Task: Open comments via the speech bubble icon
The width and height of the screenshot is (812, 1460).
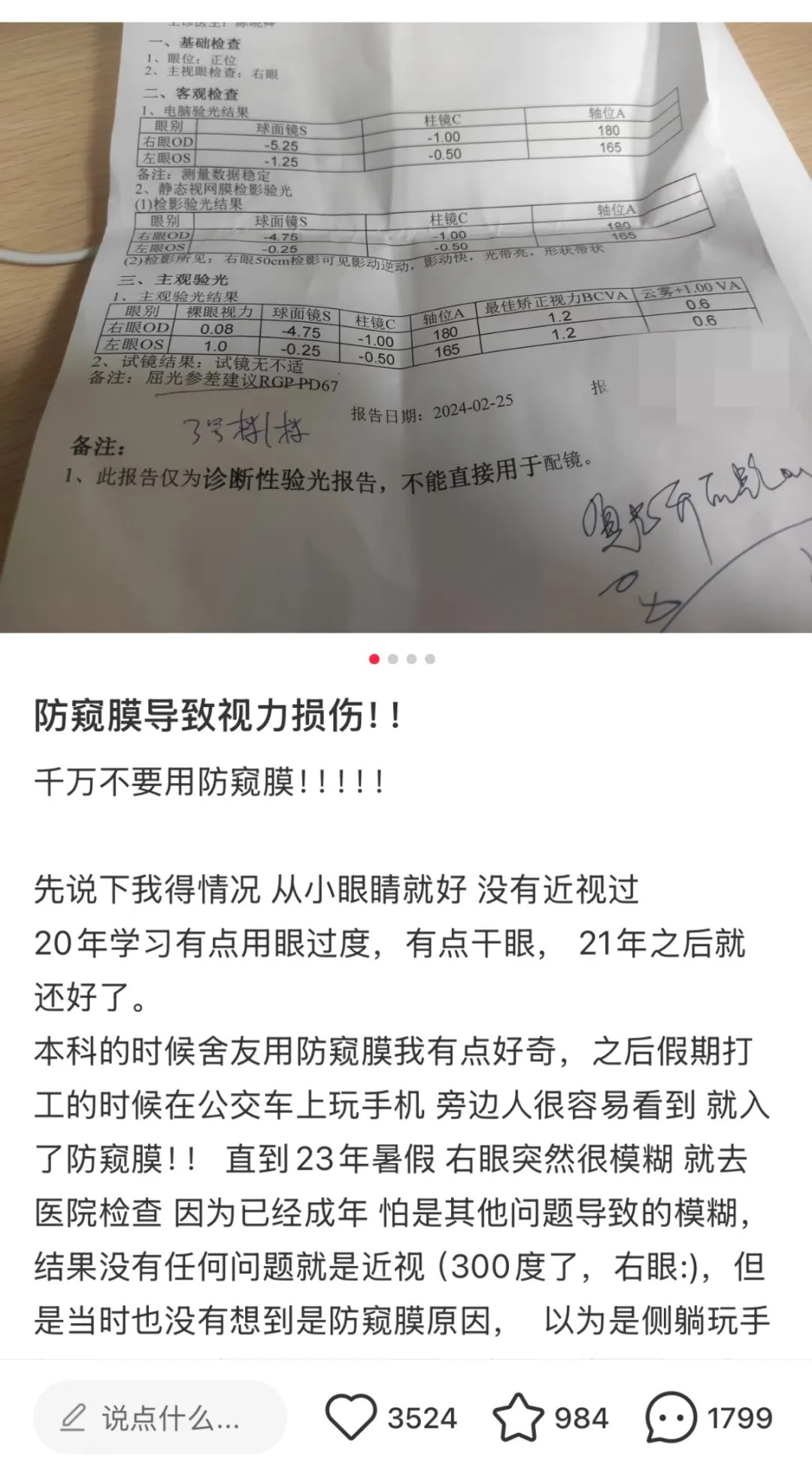Action: coord(670,1418)
